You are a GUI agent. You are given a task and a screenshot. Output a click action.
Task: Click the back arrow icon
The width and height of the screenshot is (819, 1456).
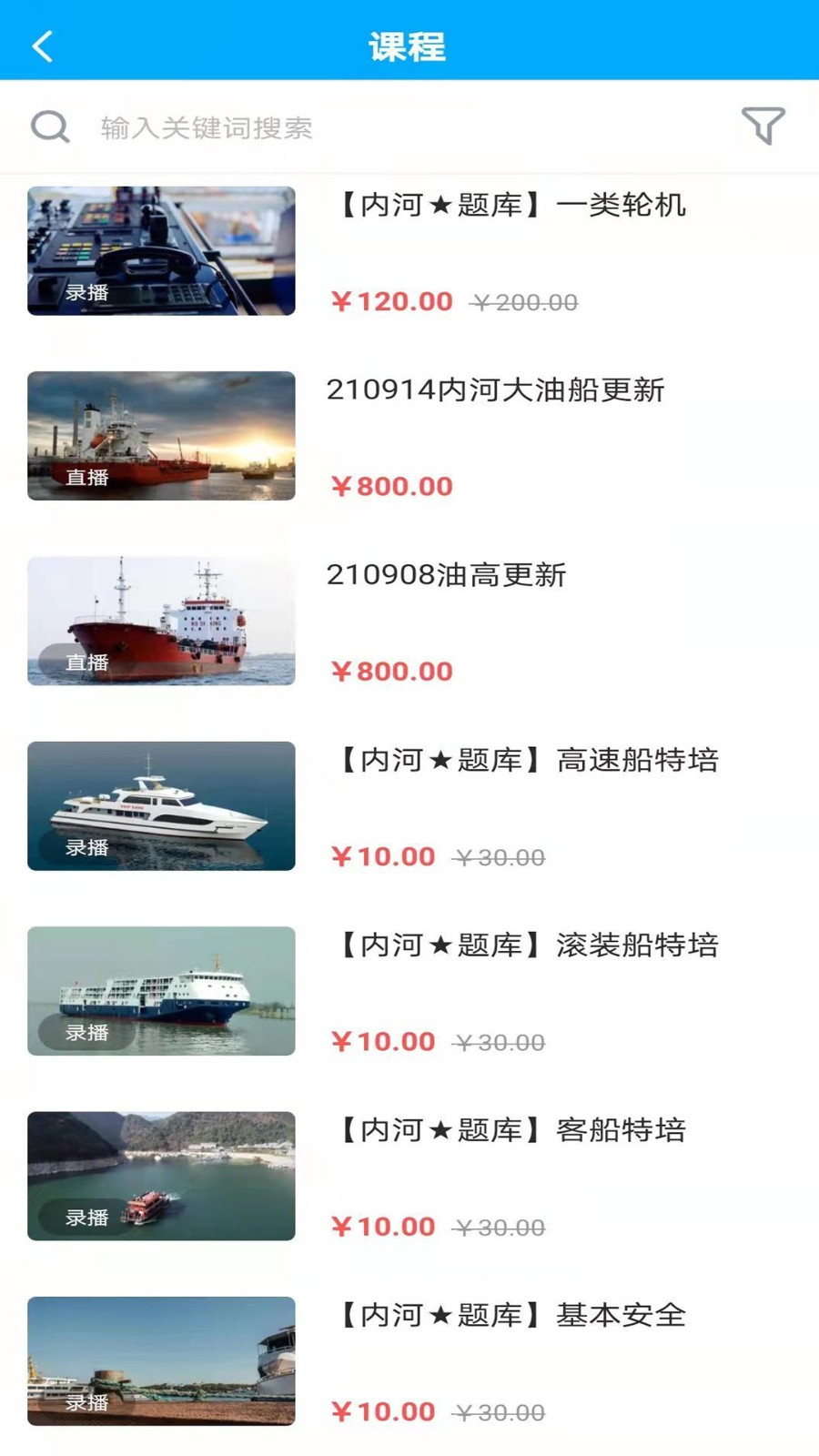[42, 45]
